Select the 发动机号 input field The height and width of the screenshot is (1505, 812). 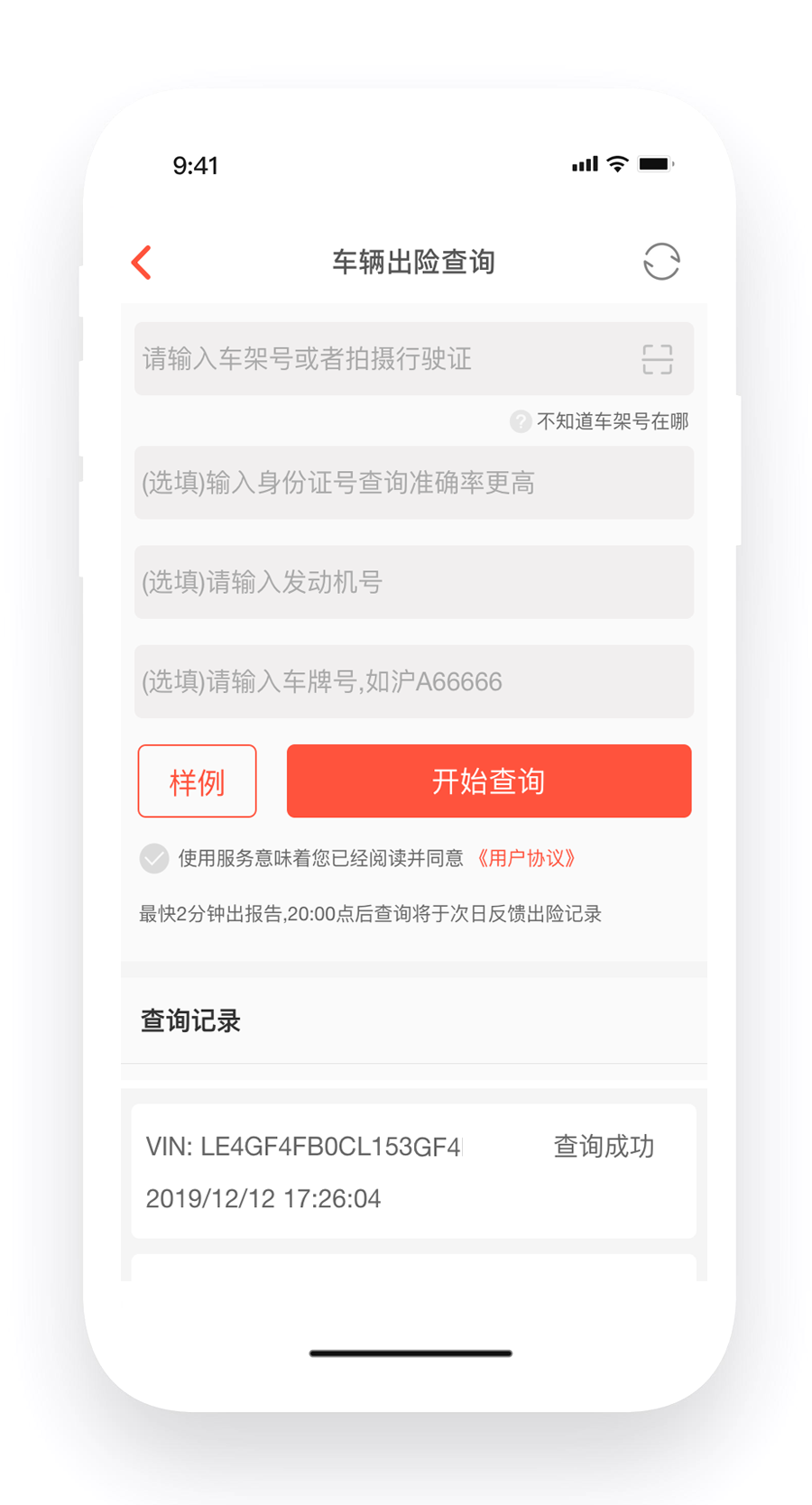click(413, 583)
